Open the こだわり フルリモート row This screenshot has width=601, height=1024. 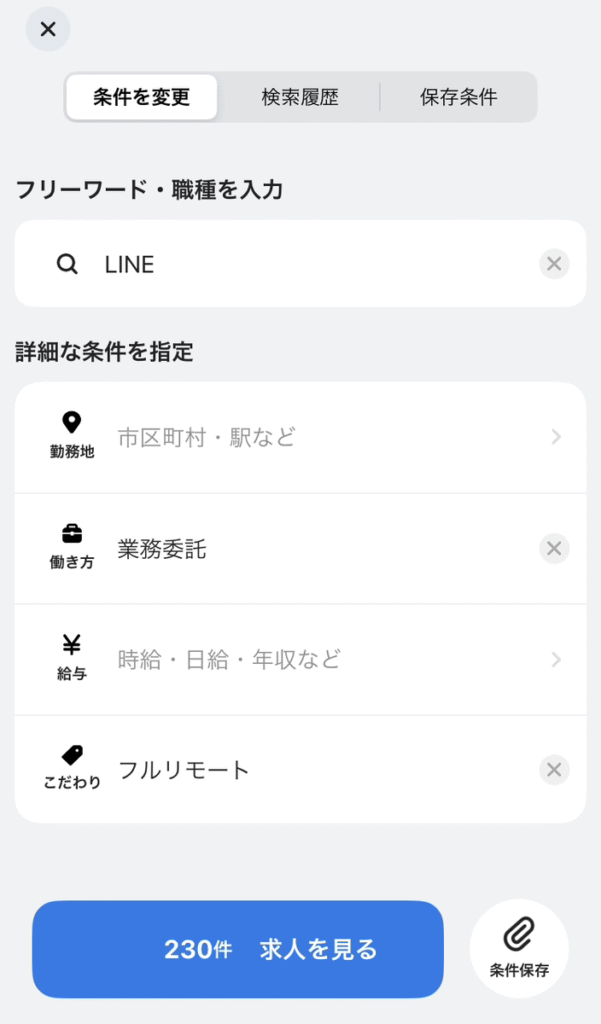(300, 769)
